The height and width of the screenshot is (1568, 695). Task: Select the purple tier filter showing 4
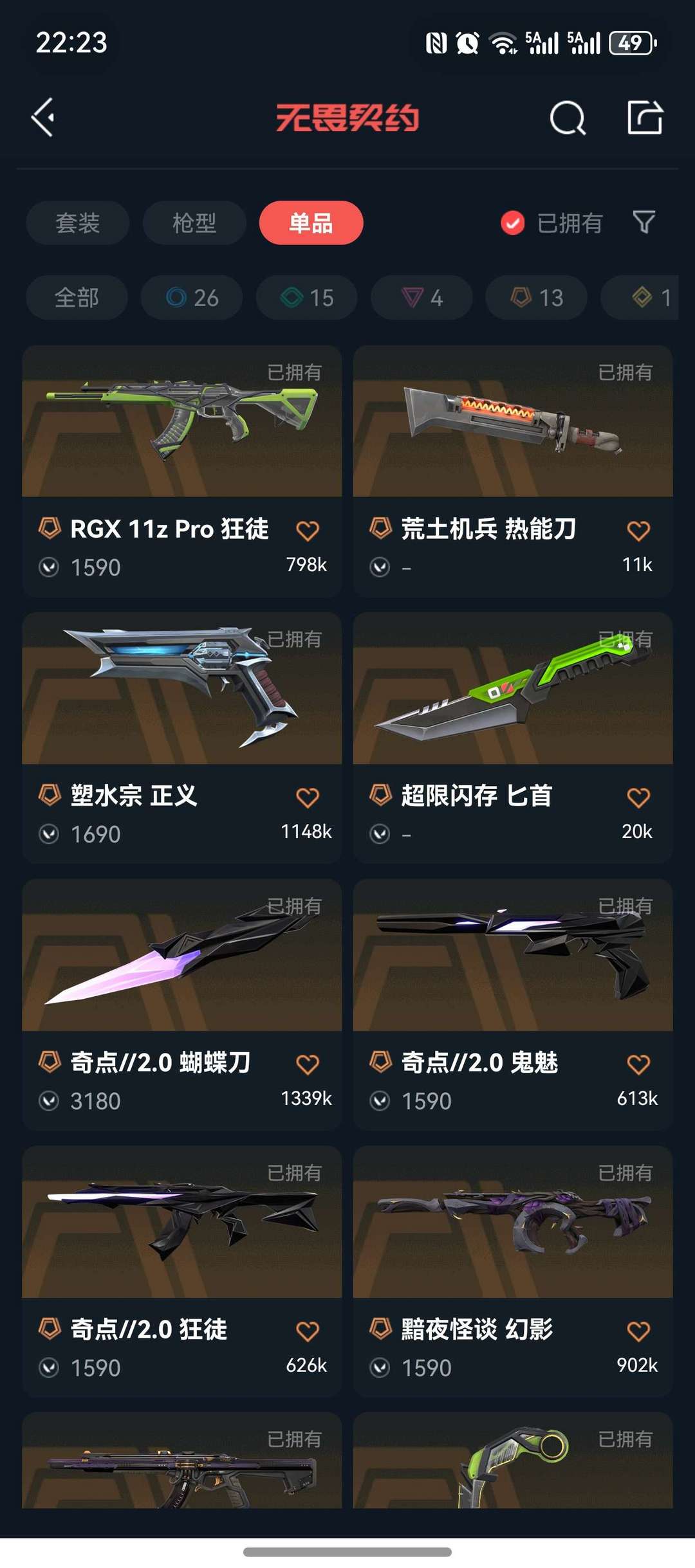(x=421, y=297)
